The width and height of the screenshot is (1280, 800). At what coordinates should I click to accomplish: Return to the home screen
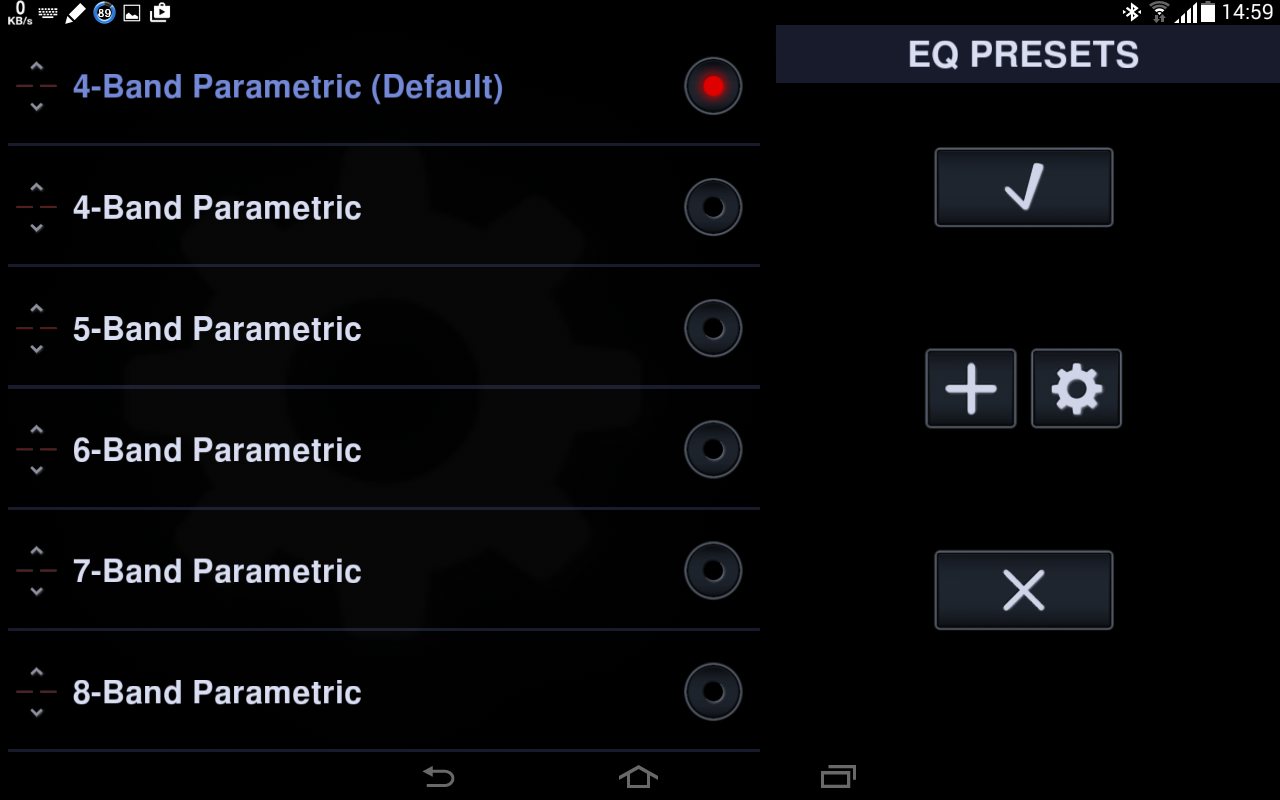(x=638, y=777)
